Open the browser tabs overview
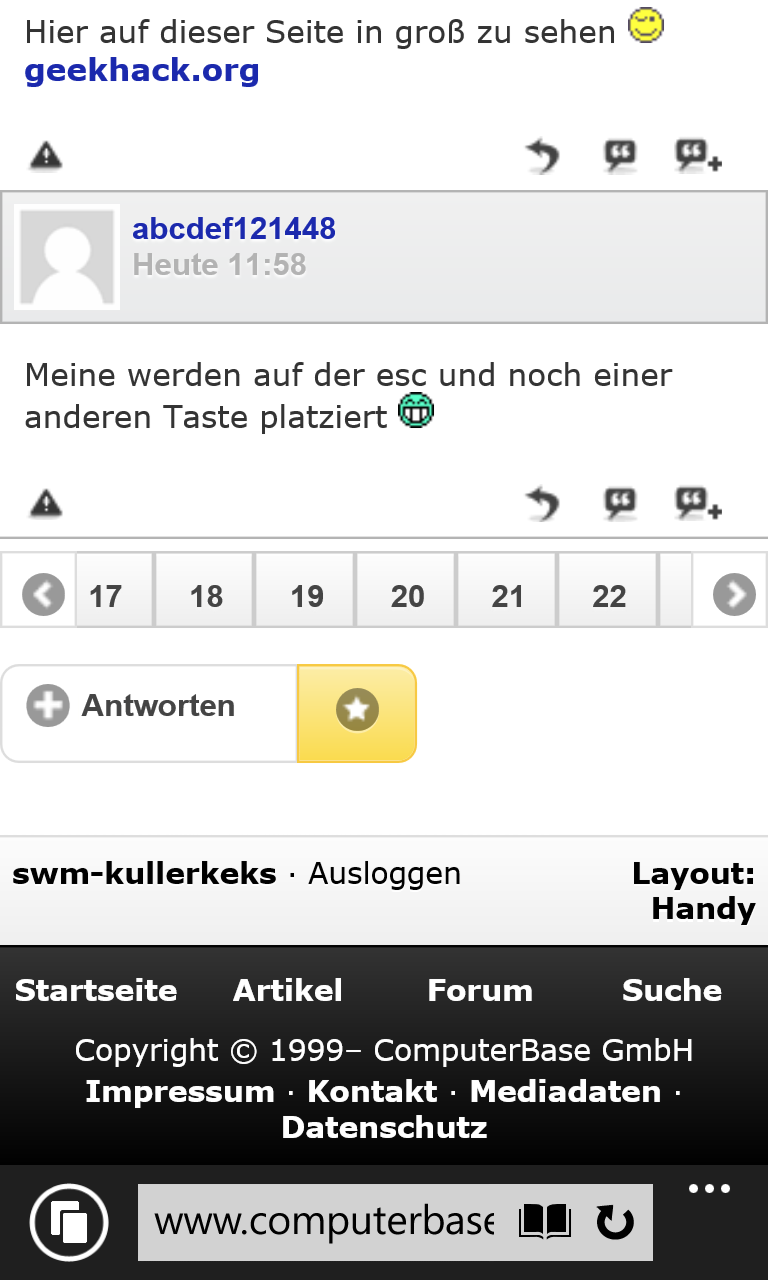Image resolution: width=768 pixels, height=1280 pixels. tap(69, 1222)
